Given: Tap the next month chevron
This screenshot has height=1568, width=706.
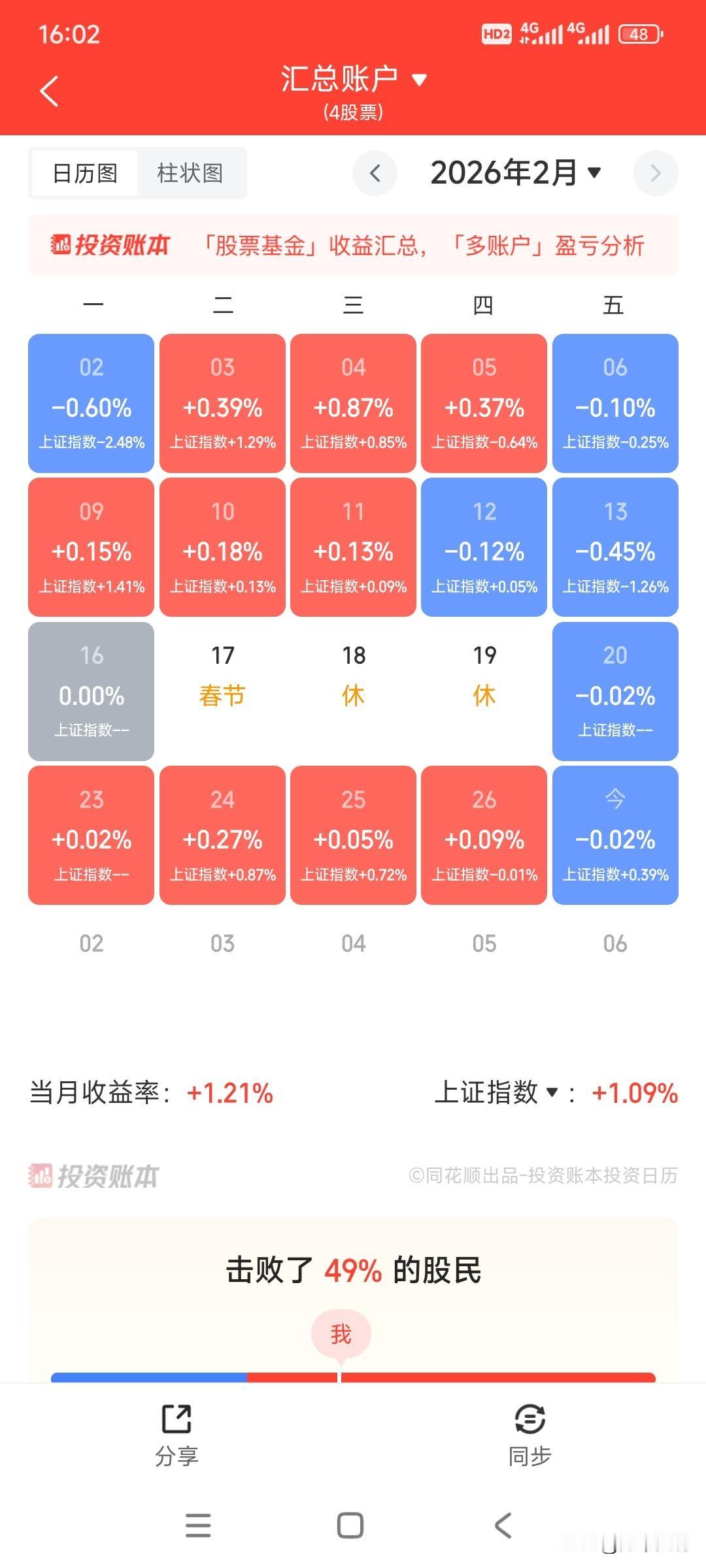Looking at the screenshot, I should (657, 172).
